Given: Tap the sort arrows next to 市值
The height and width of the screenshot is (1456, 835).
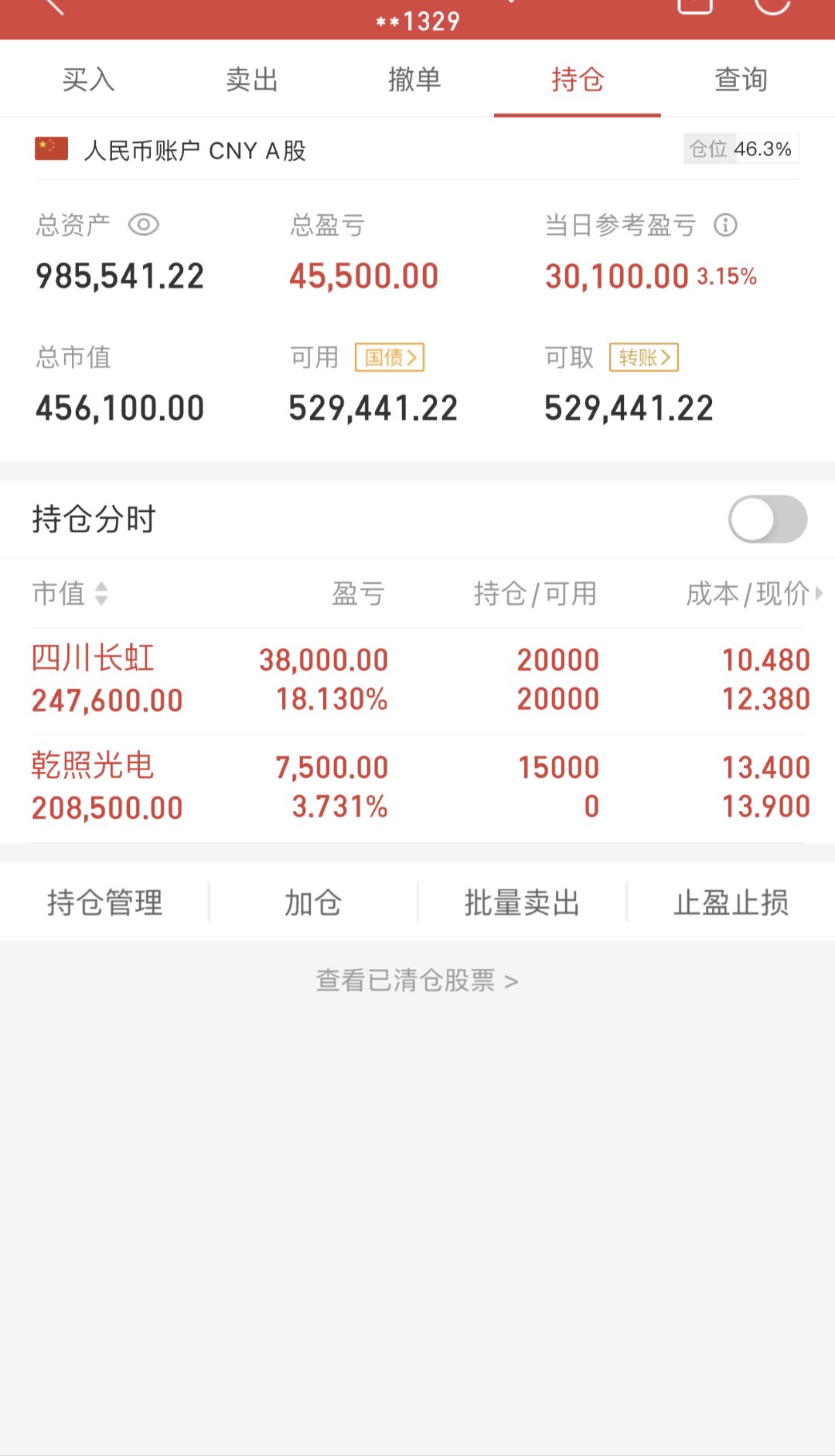Looking at the screenshot, I should (x=101, y=595).
